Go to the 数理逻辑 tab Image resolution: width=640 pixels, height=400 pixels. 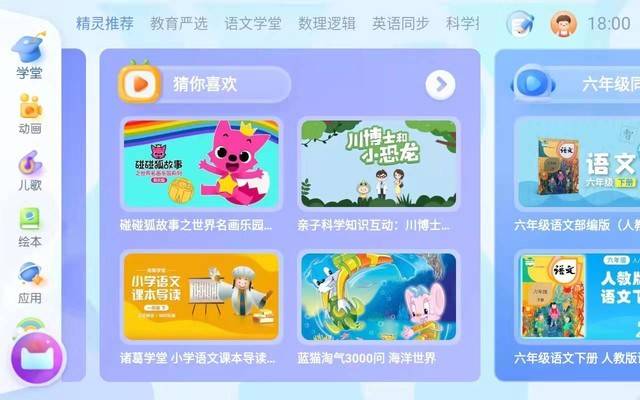(x=327, y=22)
